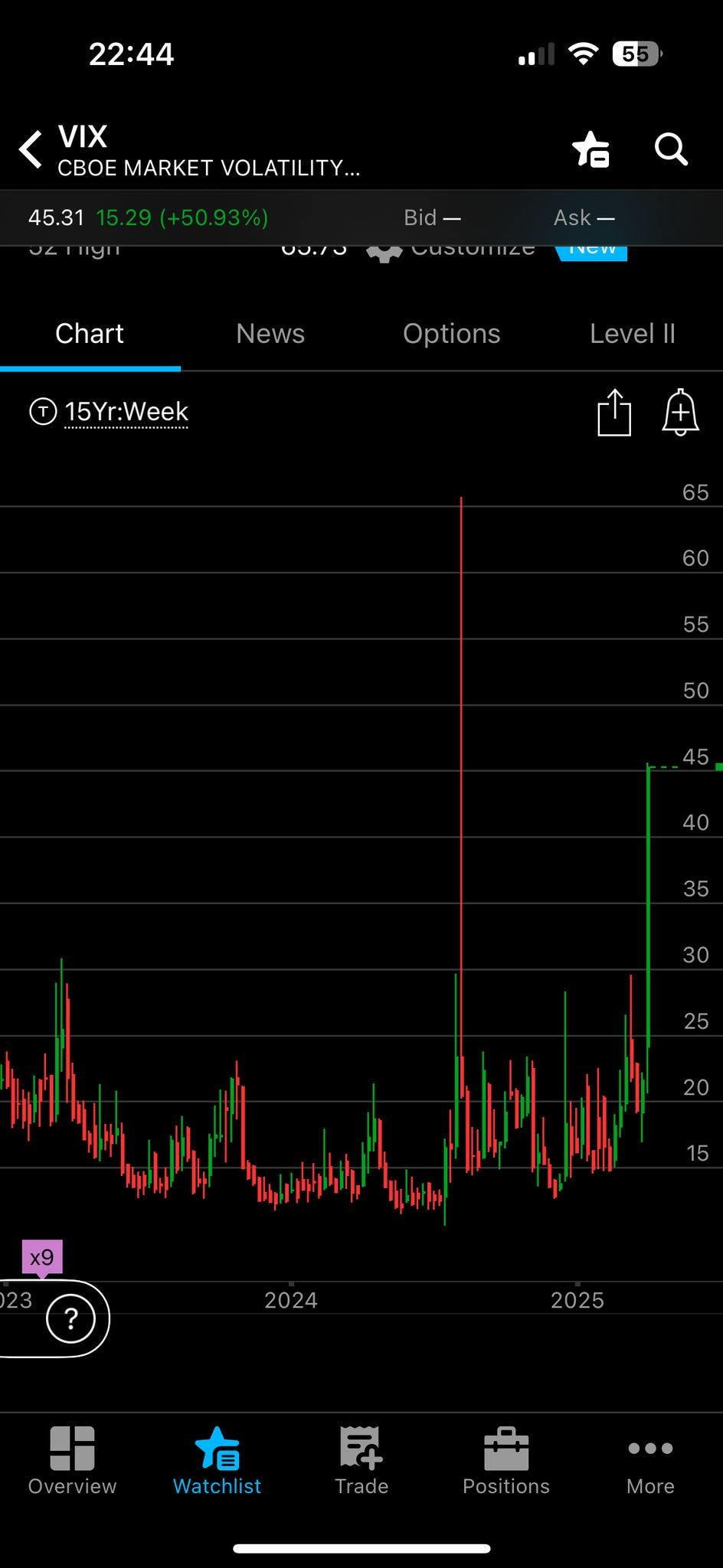Share the VIX chart

[614, 413]
